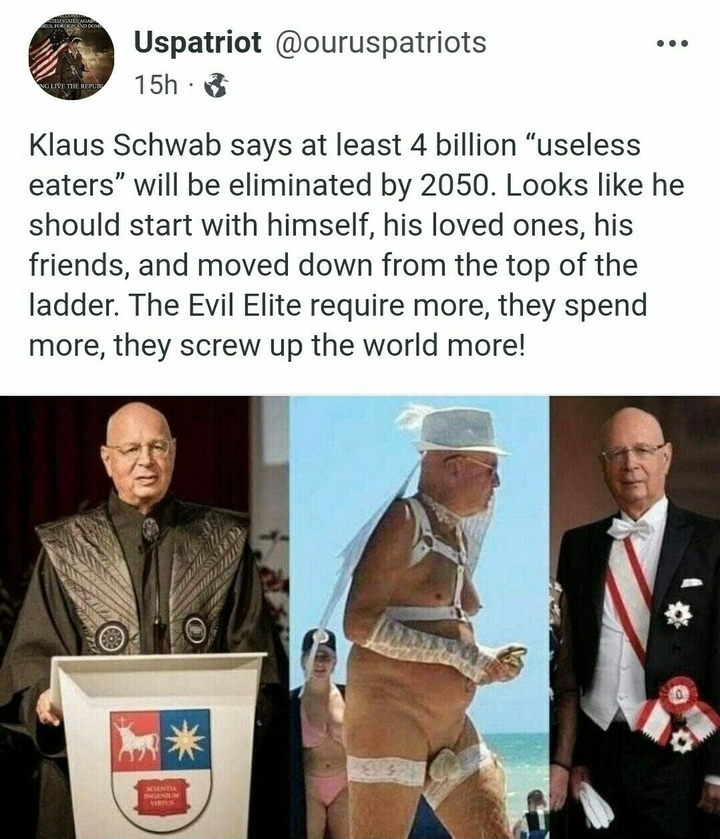Open the photo showing the podium
720x839 pixels.
point(143,617)
